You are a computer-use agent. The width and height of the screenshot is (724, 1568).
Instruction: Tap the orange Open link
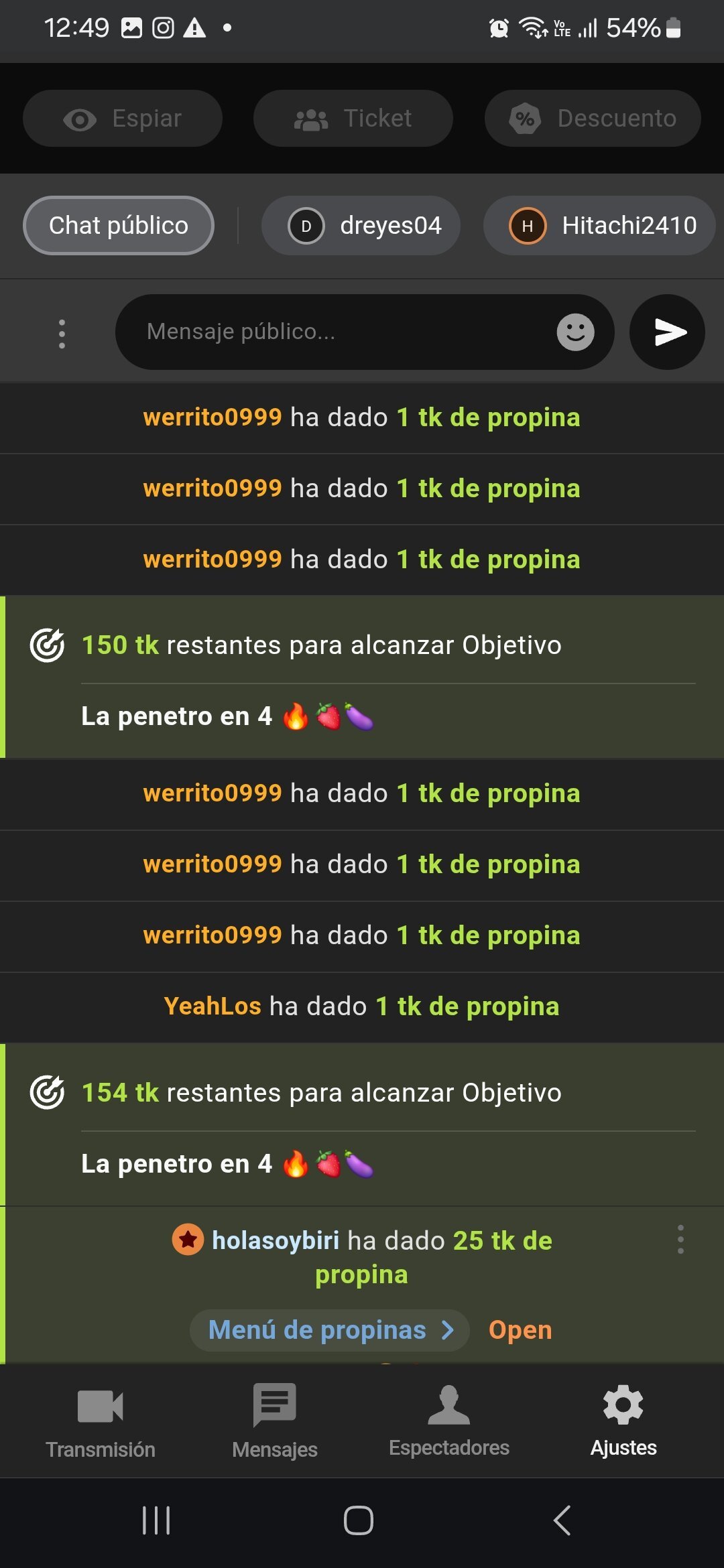point(520,1330)
